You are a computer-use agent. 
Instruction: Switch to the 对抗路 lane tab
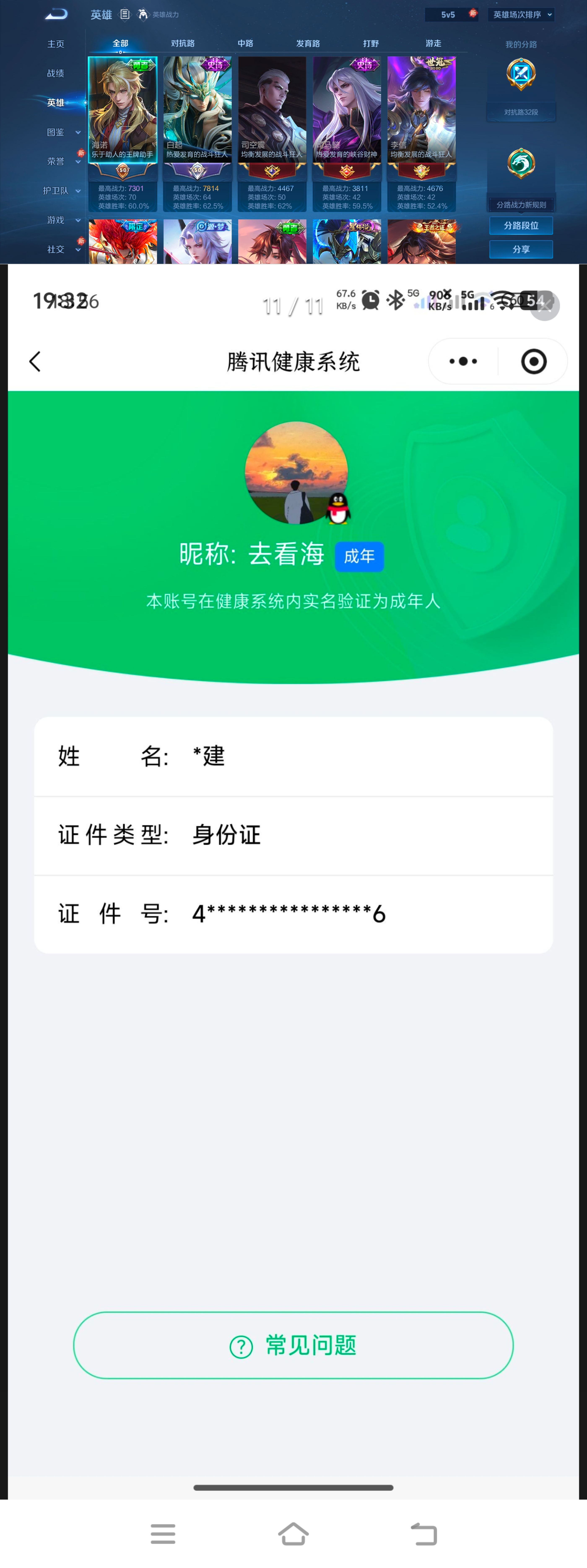pos(183,43)
